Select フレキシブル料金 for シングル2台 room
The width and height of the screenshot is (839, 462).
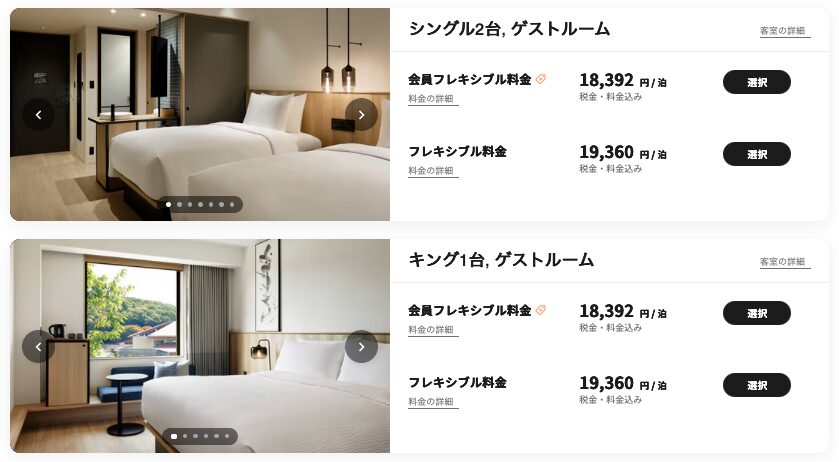coord(756,154)
